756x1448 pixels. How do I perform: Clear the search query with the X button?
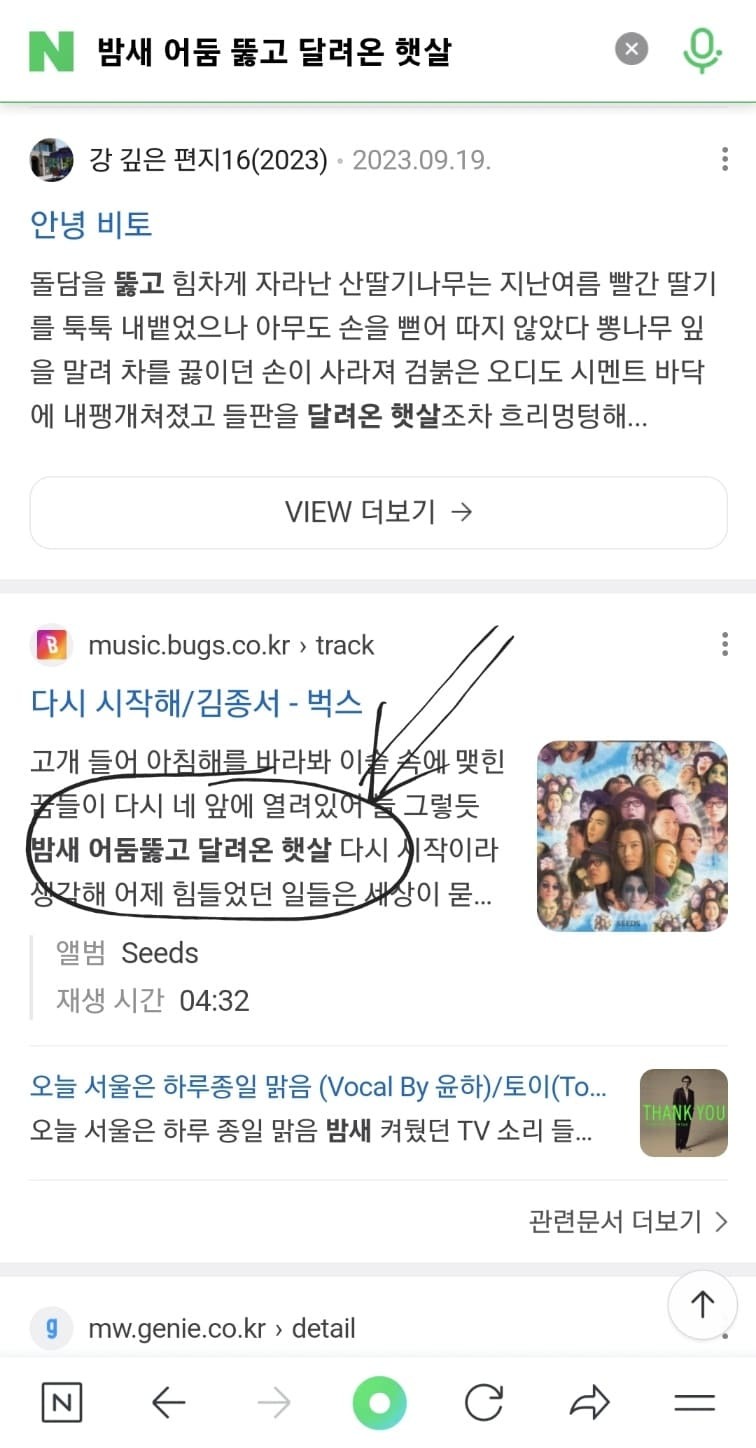pos(630,49)
